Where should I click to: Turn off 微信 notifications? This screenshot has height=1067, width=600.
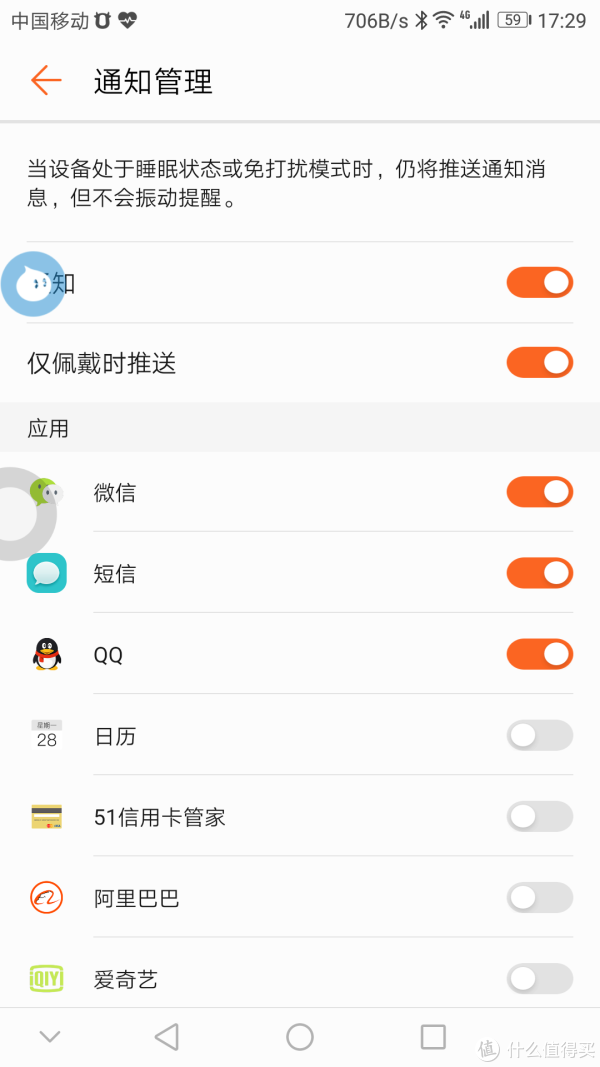click(x=539, y=492)
